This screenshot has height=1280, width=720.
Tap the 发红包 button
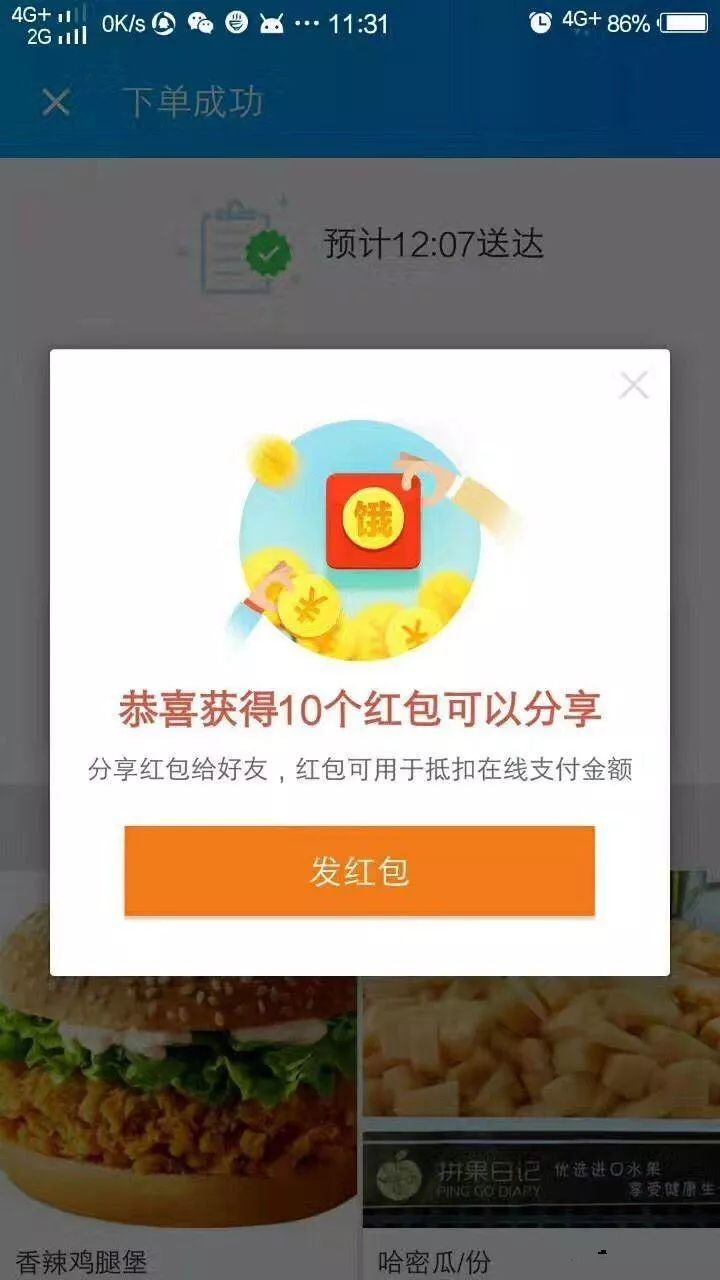(359, 870)
